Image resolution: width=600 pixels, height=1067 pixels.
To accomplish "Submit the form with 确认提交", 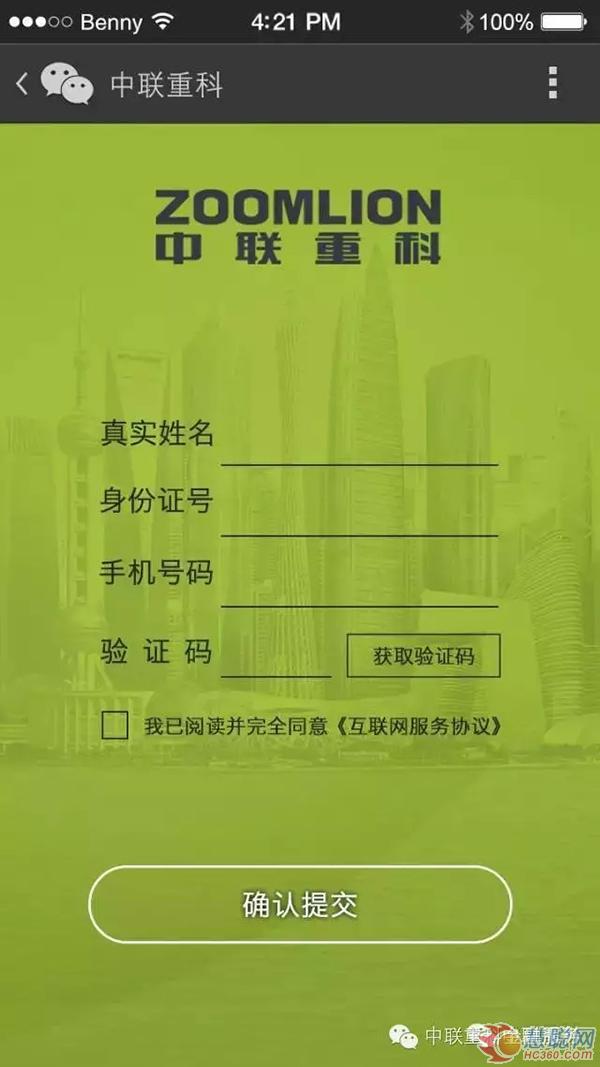I will [x=300, y=904].
